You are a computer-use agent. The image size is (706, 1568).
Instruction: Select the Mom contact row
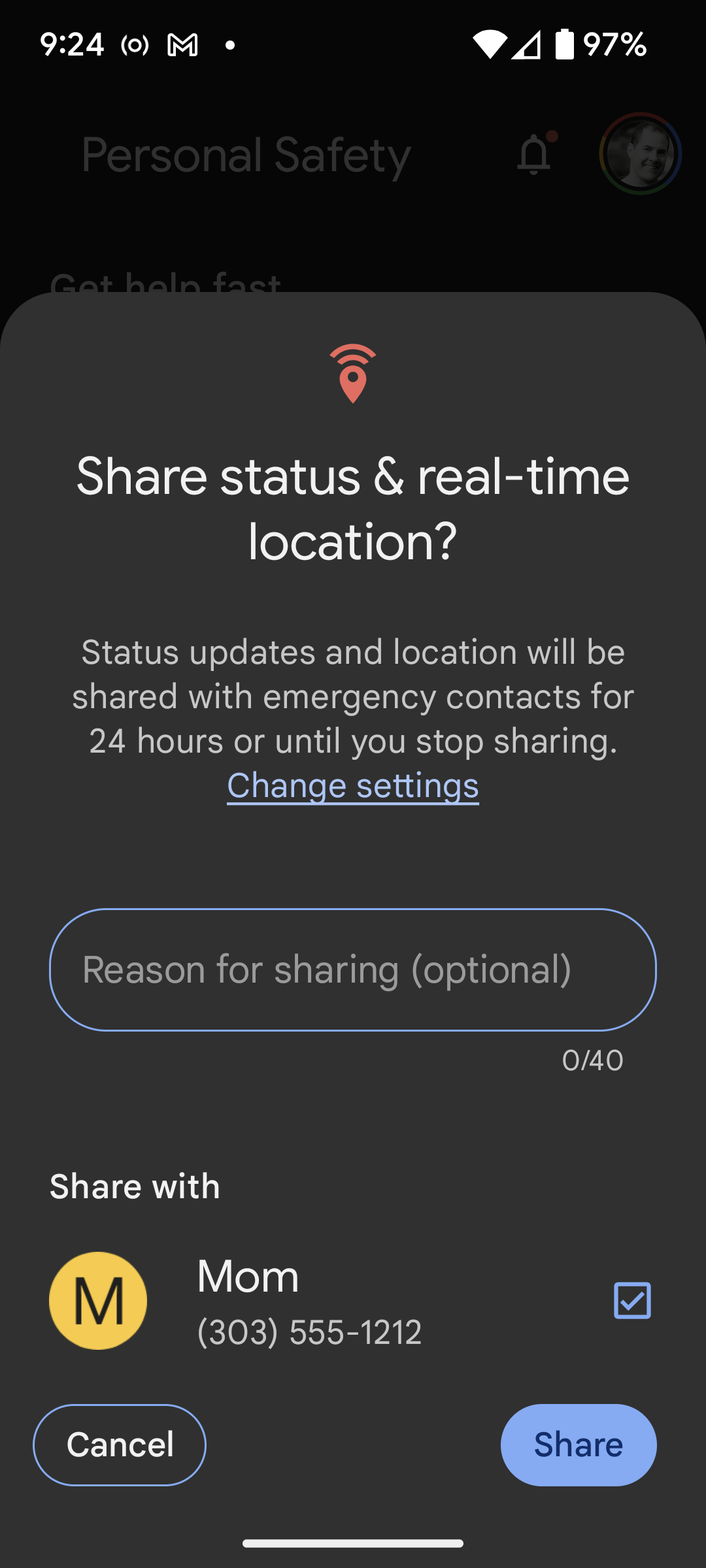point(327,1300)
